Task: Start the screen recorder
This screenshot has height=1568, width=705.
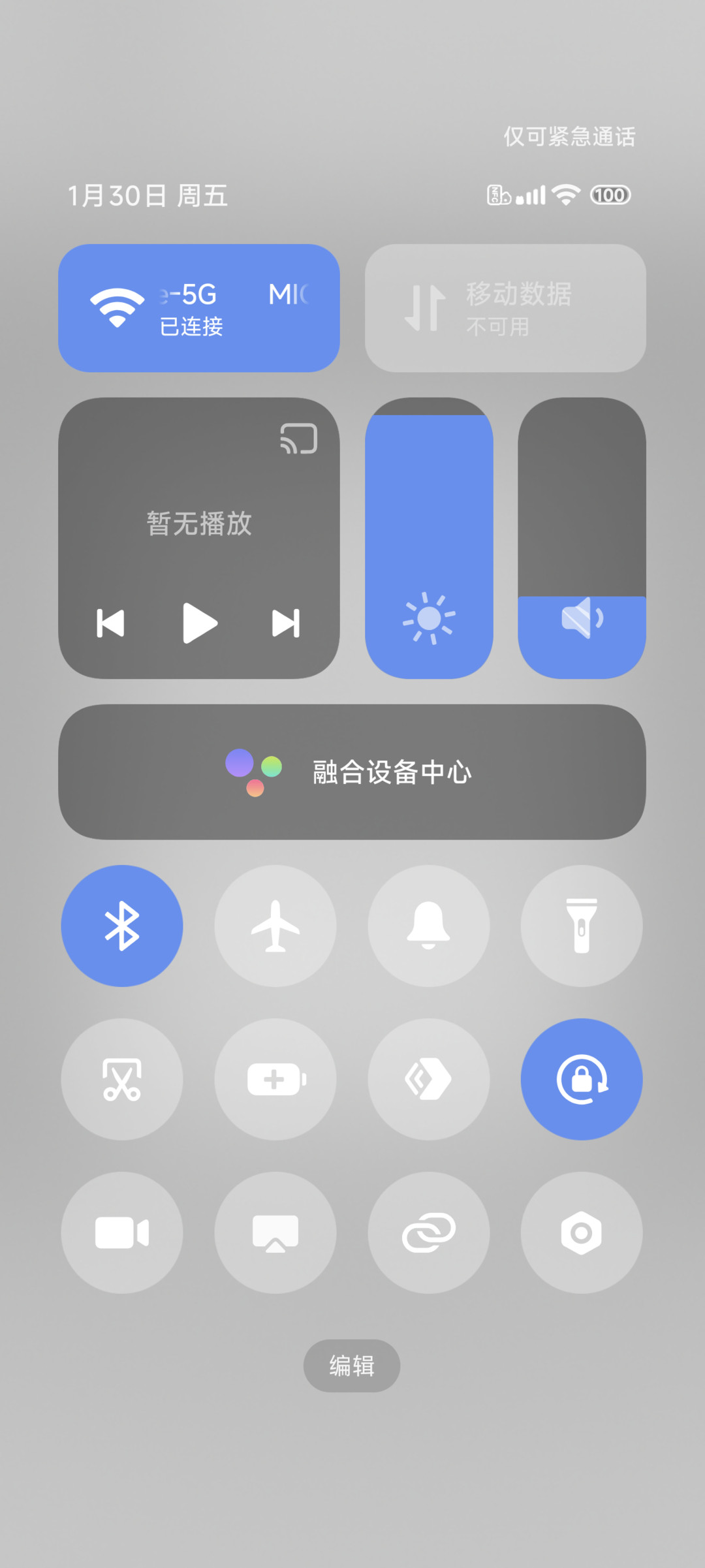Action: click(122, 1232)
